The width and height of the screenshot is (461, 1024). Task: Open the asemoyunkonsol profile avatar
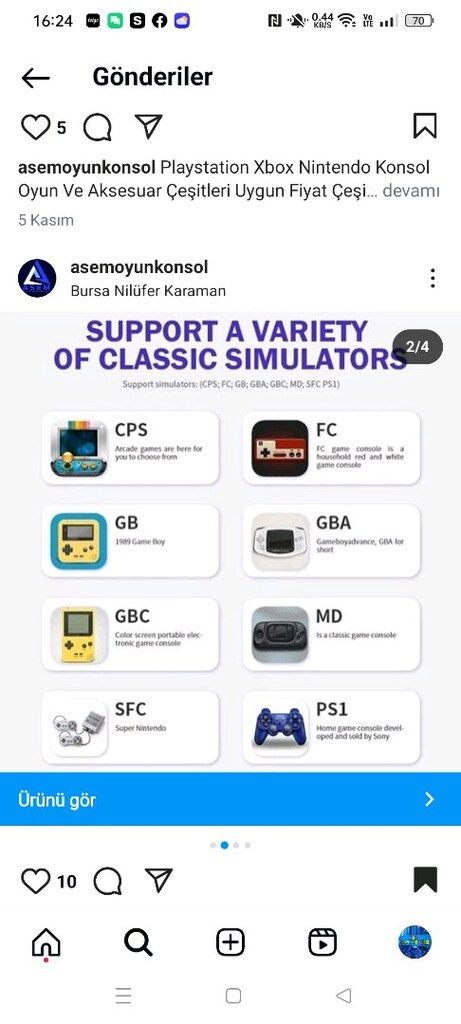point(37,278)
